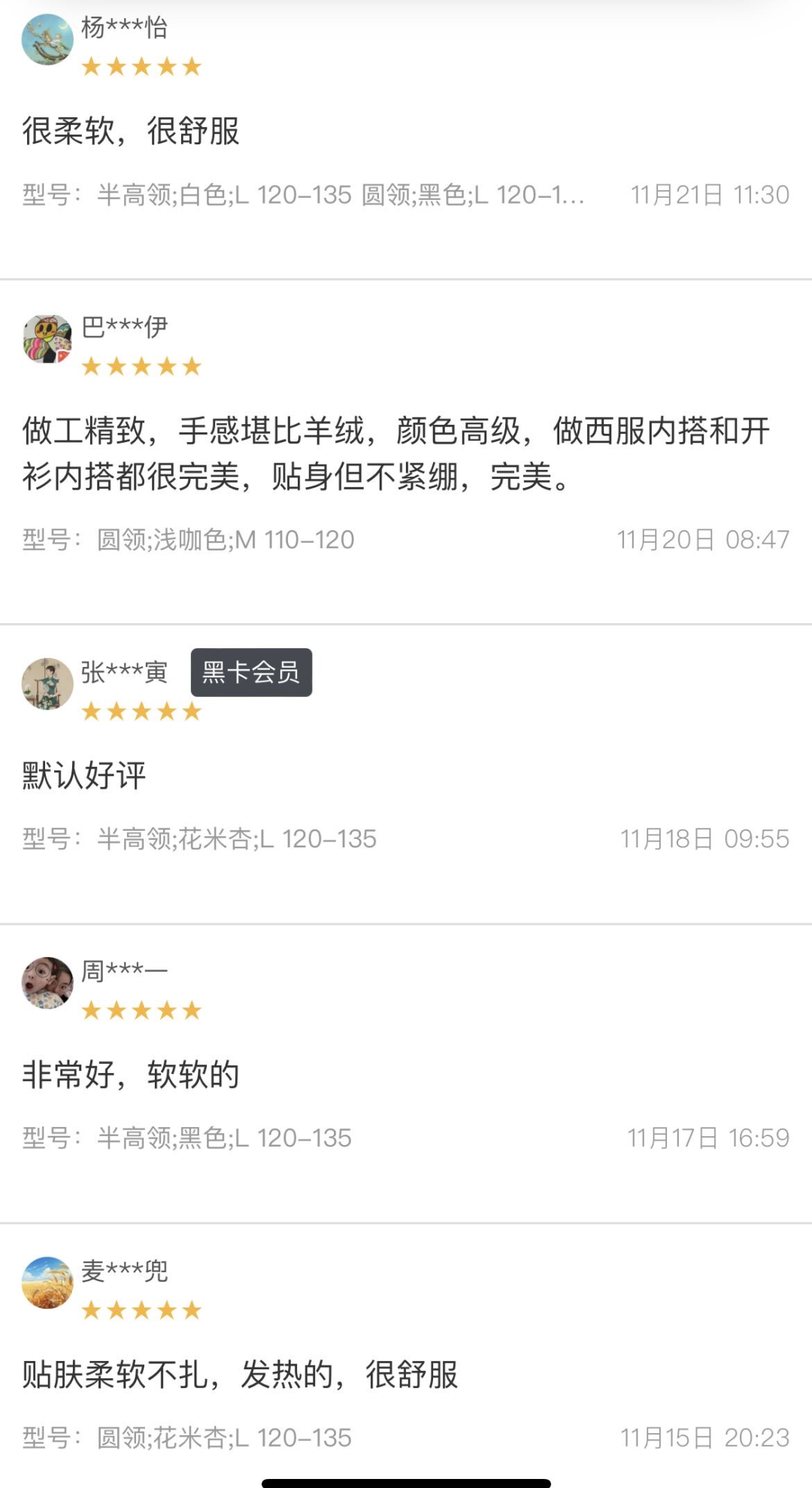The width and height of the screenshot is (812, 1488).
Task: Click the fifth star under 巴***伊
Action: coord(190,366)
